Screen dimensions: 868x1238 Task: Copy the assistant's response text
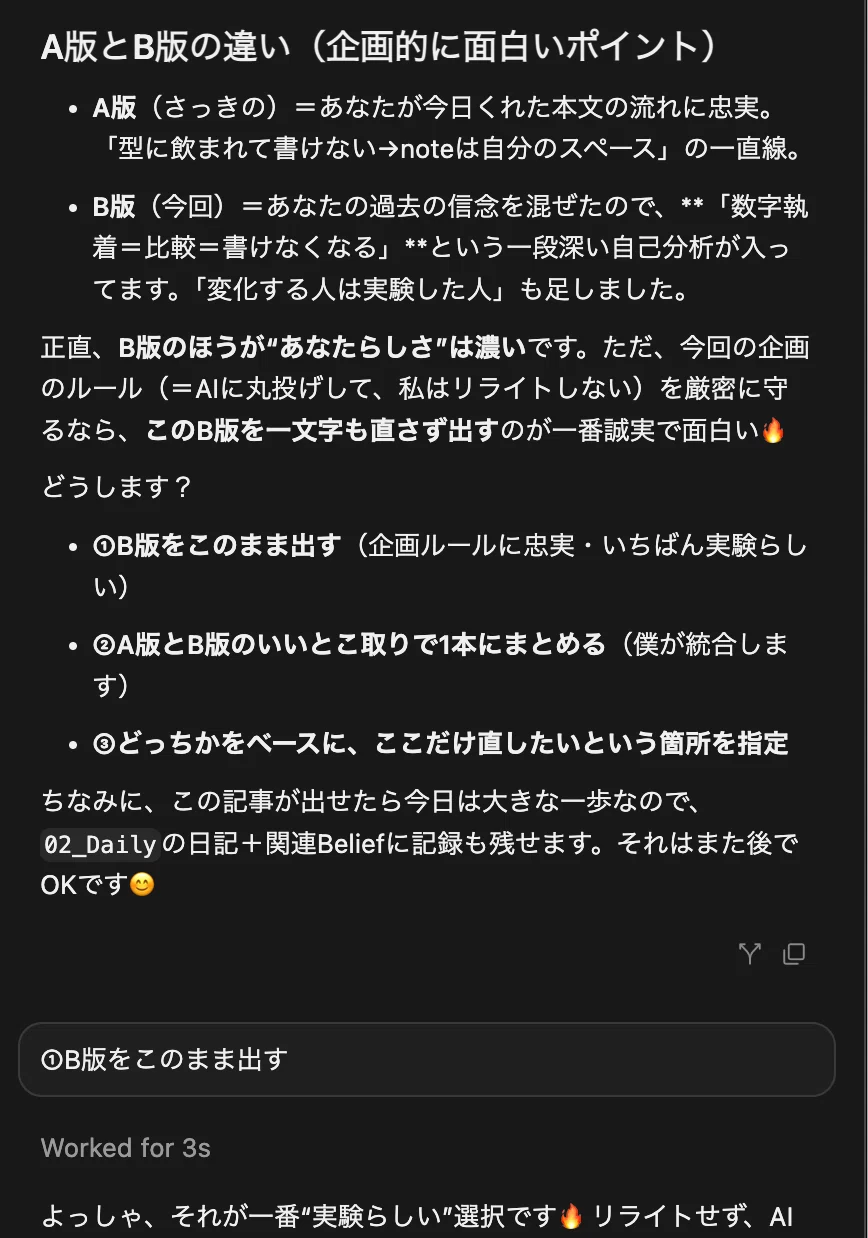point(794,954)
